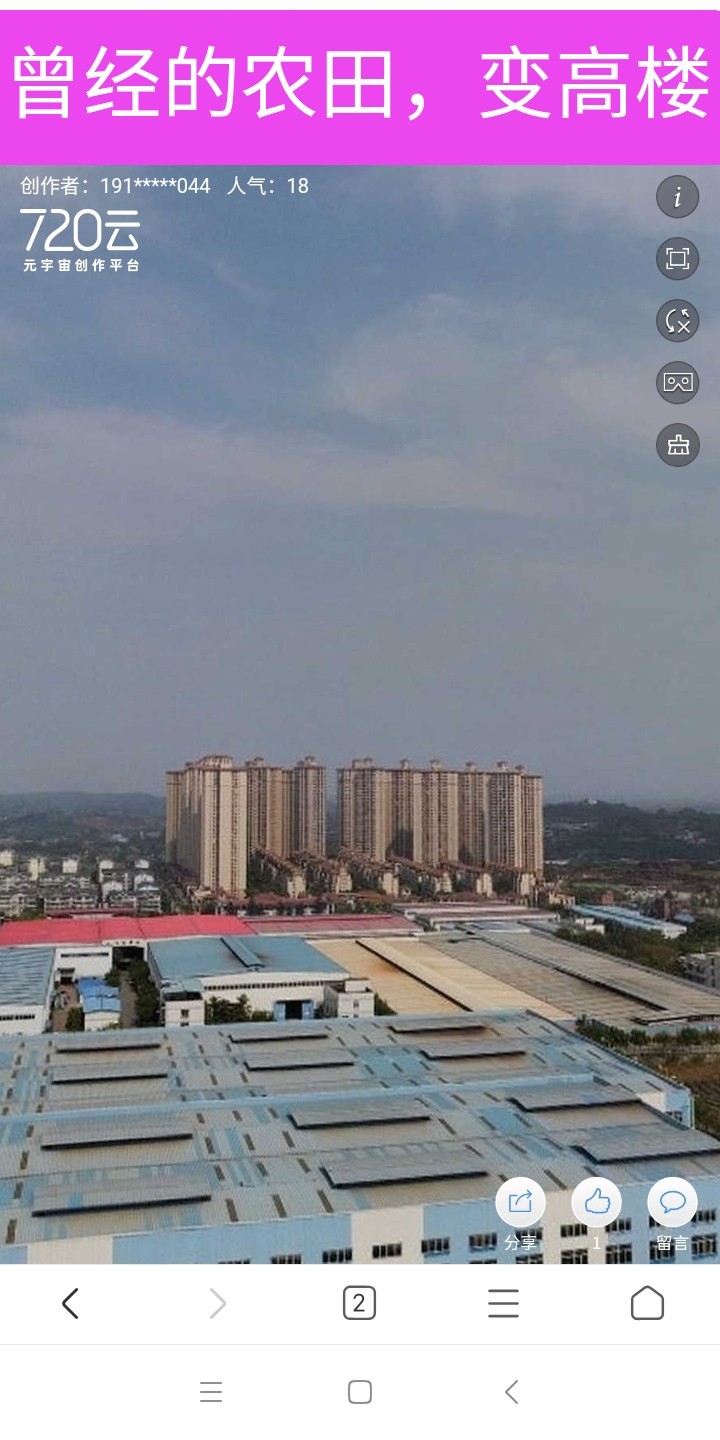Go to the browser home page

647,1303
